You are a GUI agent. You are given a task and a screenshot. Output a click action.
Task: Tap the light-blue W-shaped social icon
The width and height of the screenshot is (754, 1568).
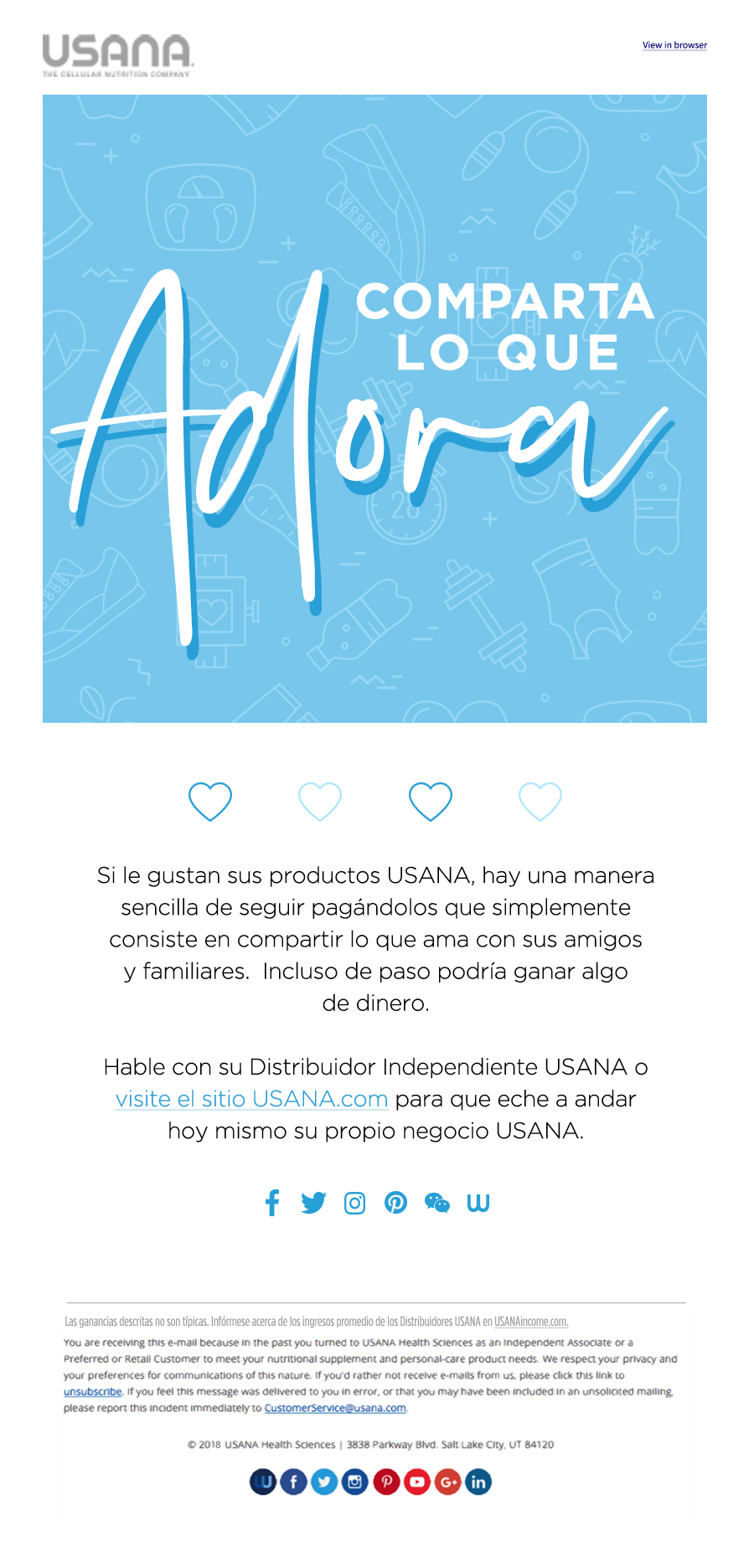point(478,1203)
